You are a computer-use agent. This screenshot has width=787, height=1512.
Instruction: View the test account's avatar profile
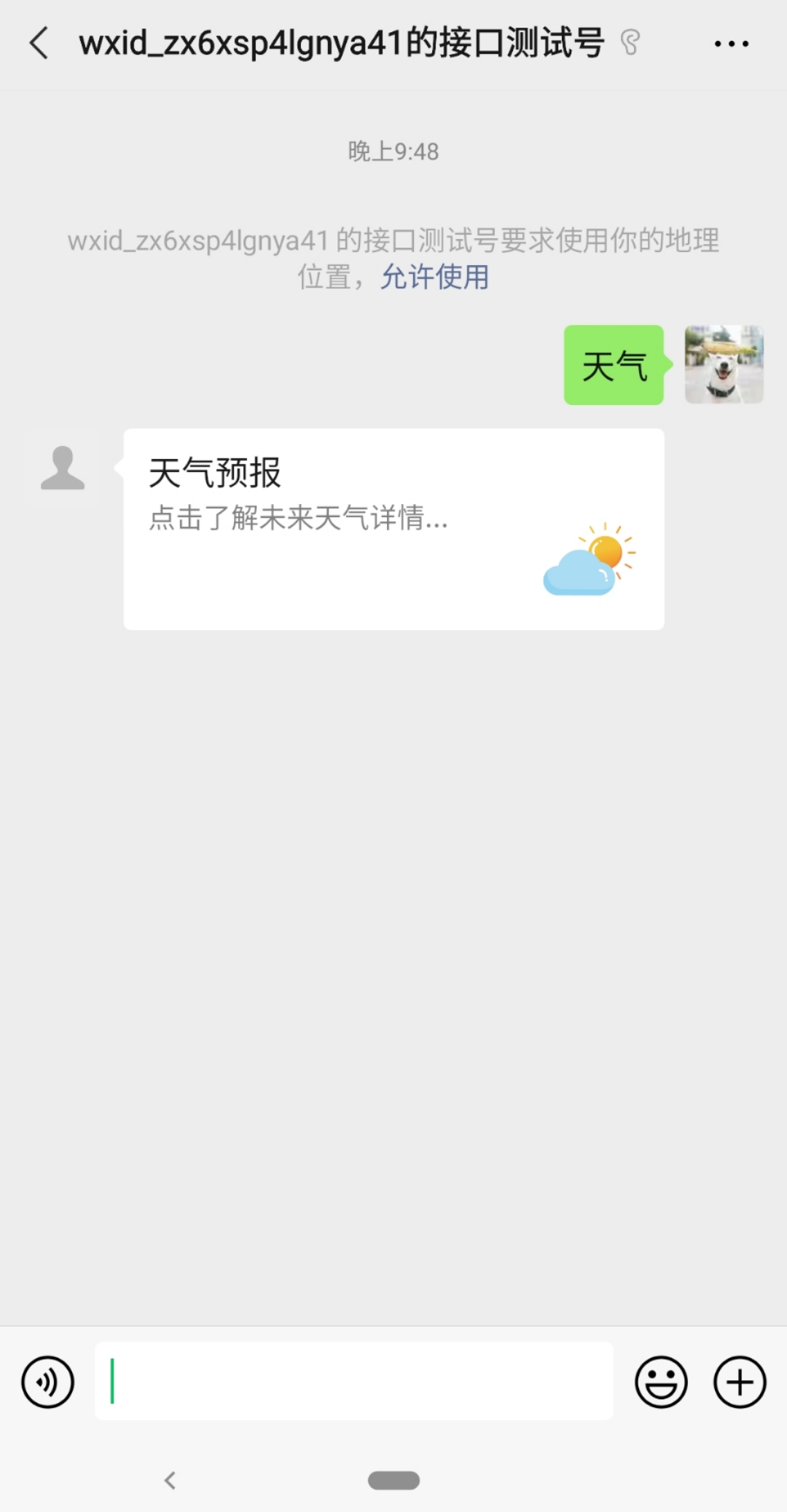(x=63, y=468)
